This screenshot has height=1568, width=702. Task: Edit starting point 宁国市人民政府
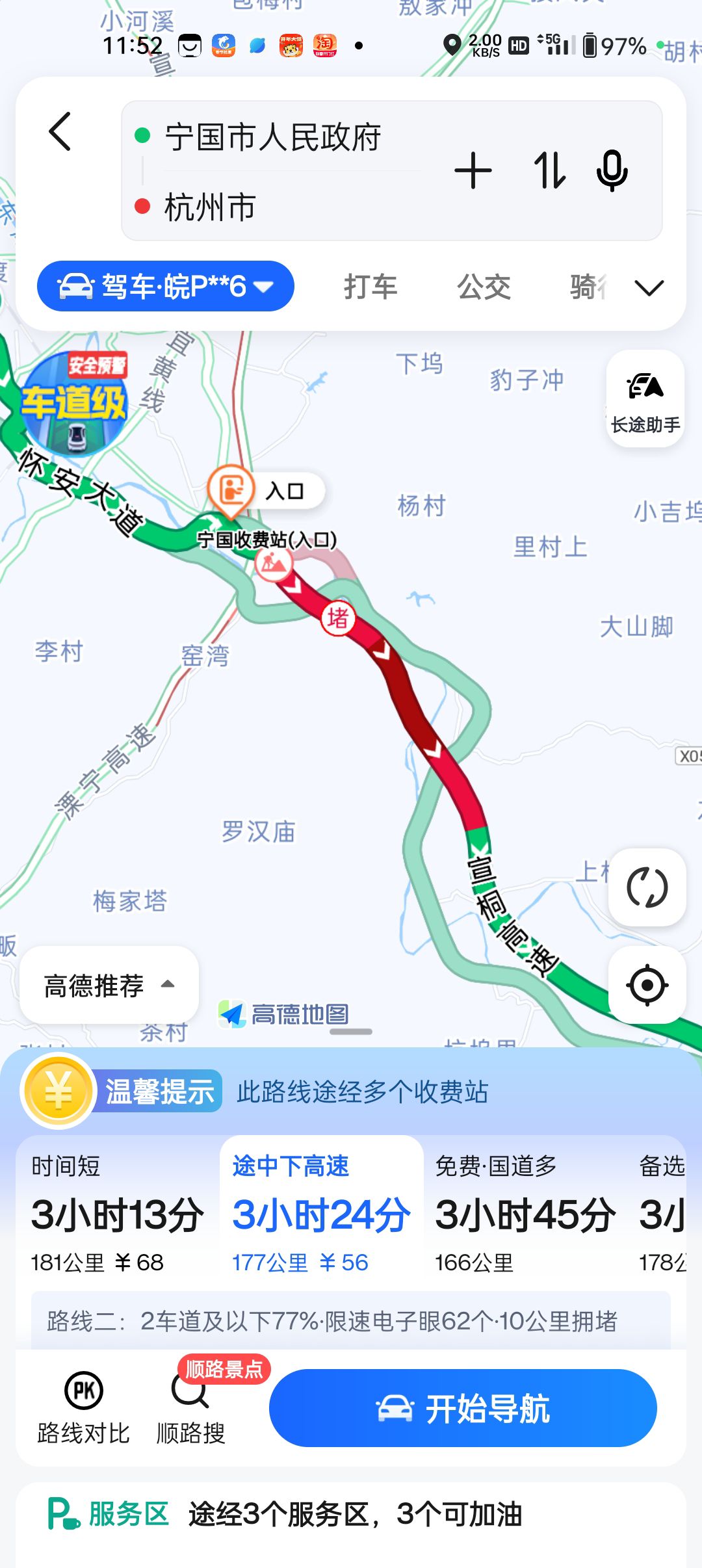[273, 137]
